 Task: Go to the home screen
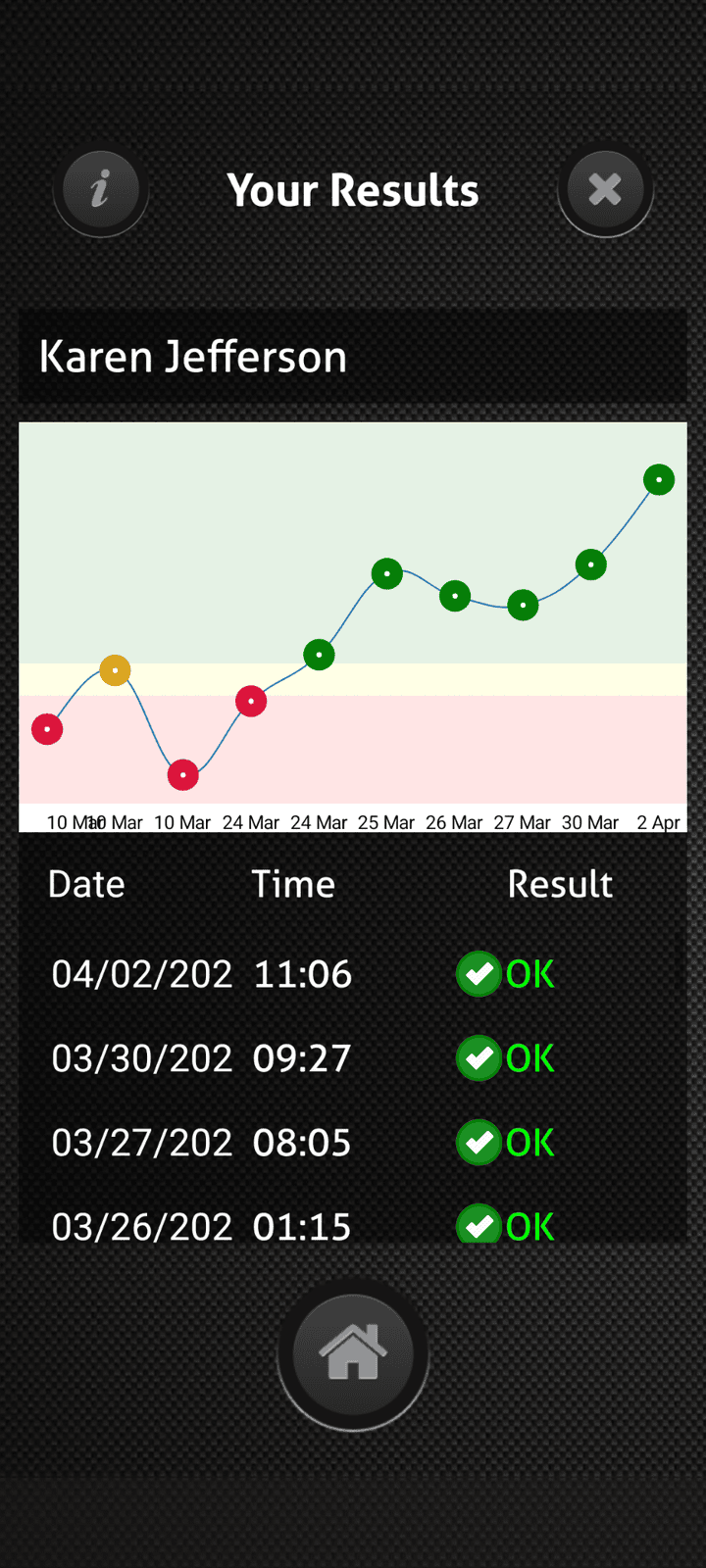[x=353, y=1353]
